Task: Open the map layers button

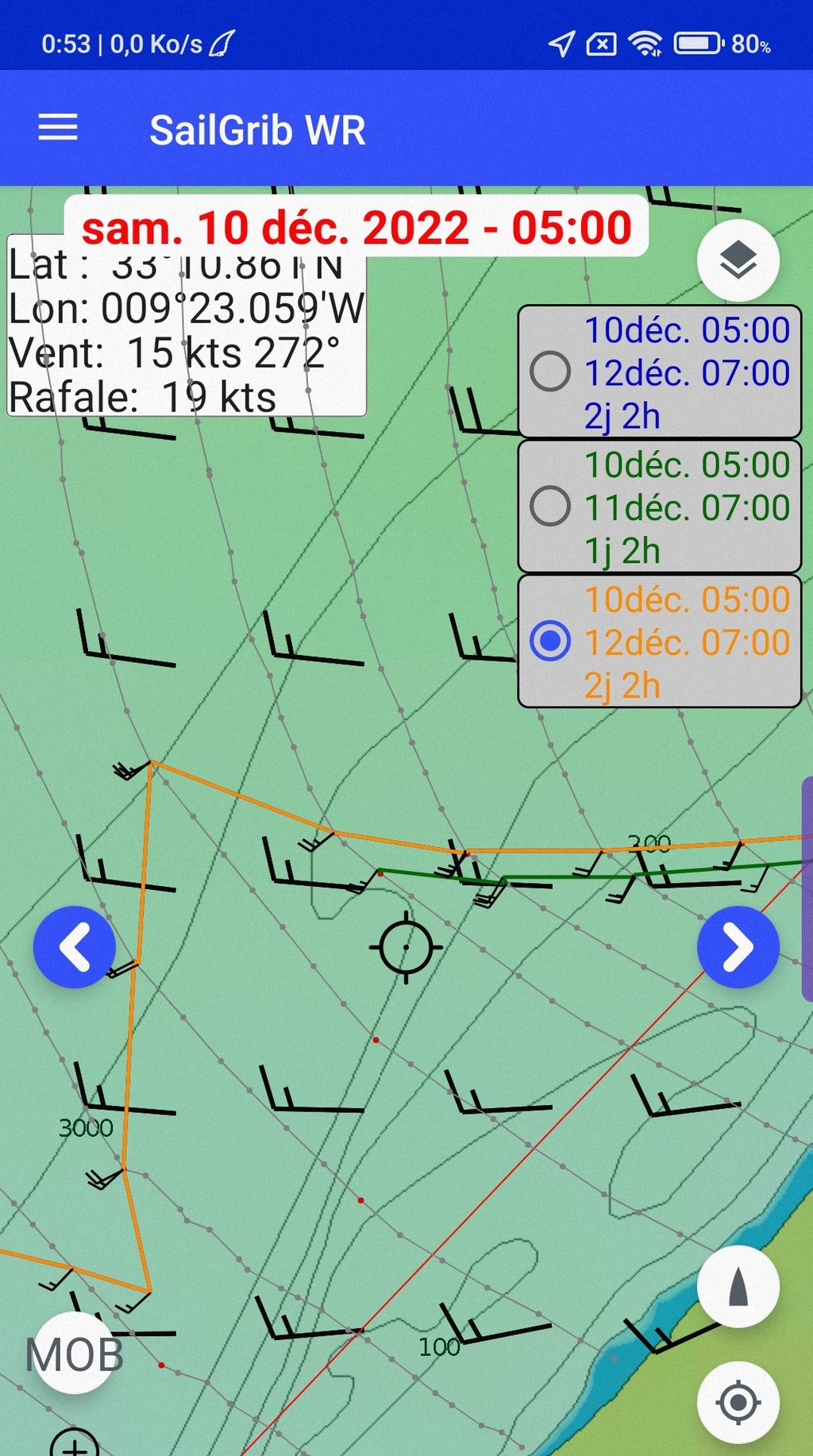Action: [738, 260]
